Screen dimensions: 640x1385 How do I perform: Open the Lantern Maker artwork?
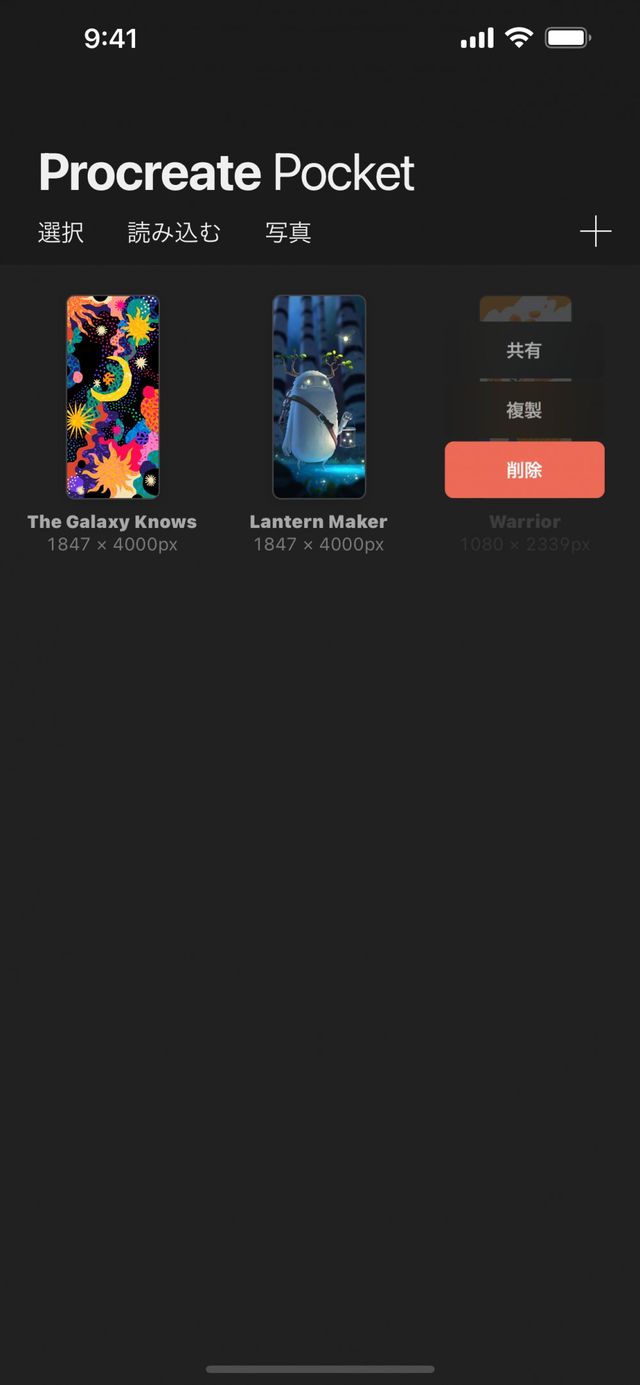[319, 397]
